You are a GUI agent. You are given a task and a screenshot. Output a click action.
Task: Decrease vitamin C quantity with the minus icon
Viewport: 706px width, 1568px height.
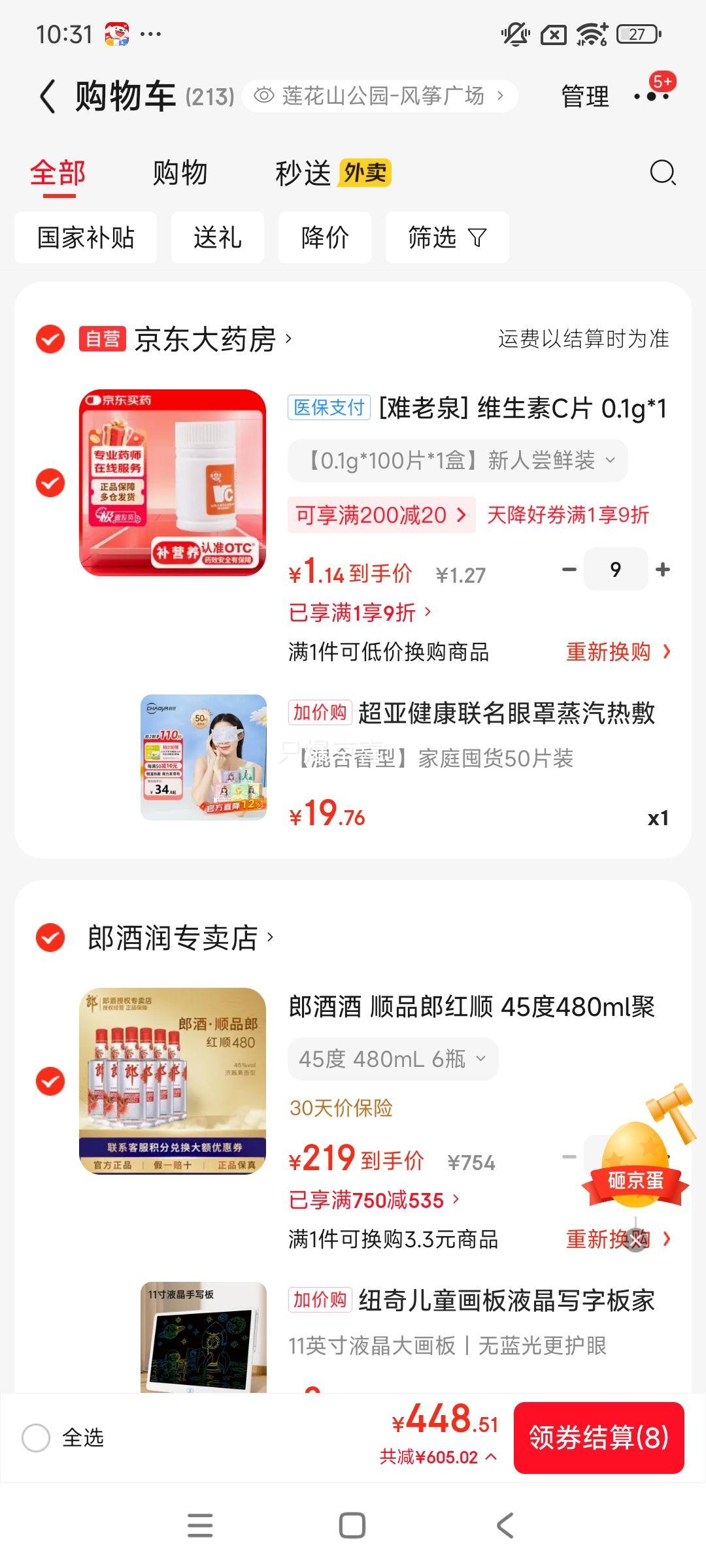pyautogui.click(x=568, y=570)
